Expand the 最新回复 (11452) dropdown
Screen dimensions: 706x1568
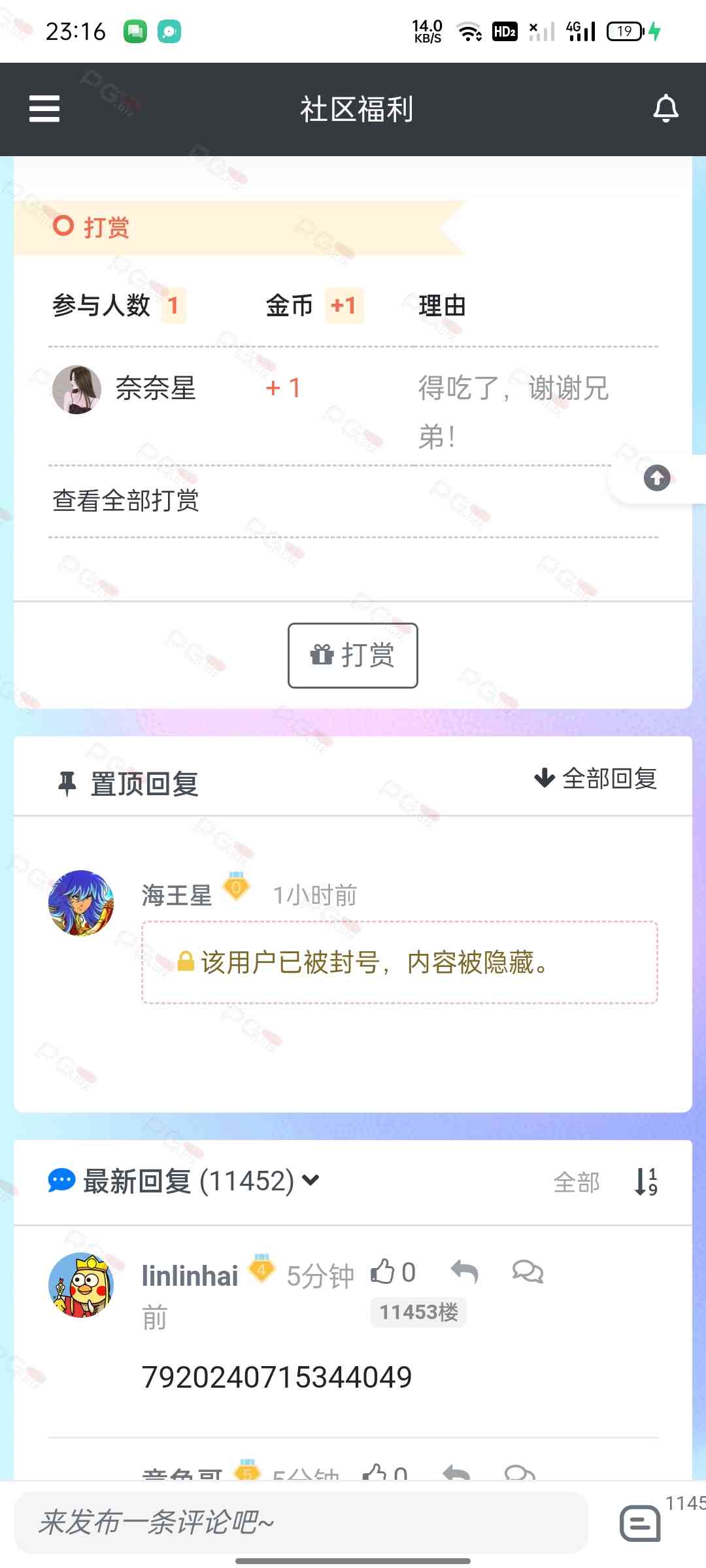[x=311, y=1181]
